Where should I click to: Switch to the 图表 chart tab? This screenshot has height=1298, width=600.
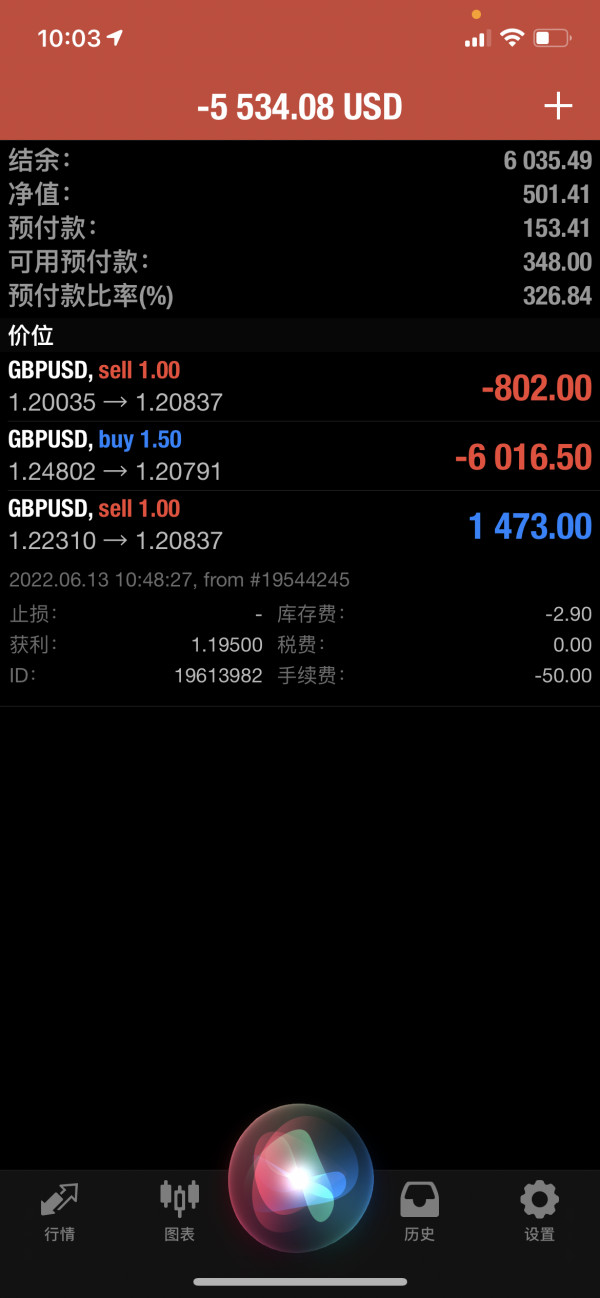[180, 1211]
